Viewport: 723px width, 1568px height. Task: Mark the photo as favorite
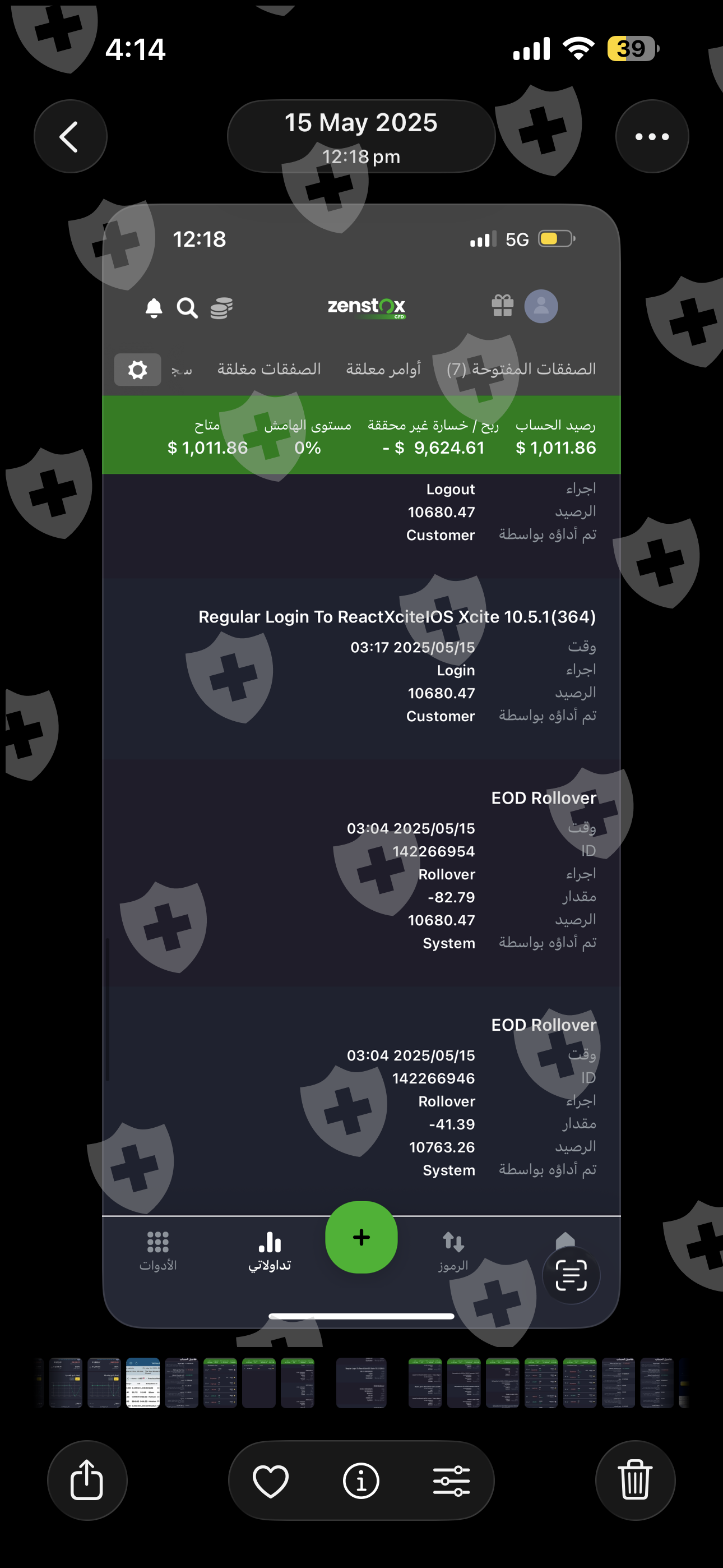(x=270, y=1481)
